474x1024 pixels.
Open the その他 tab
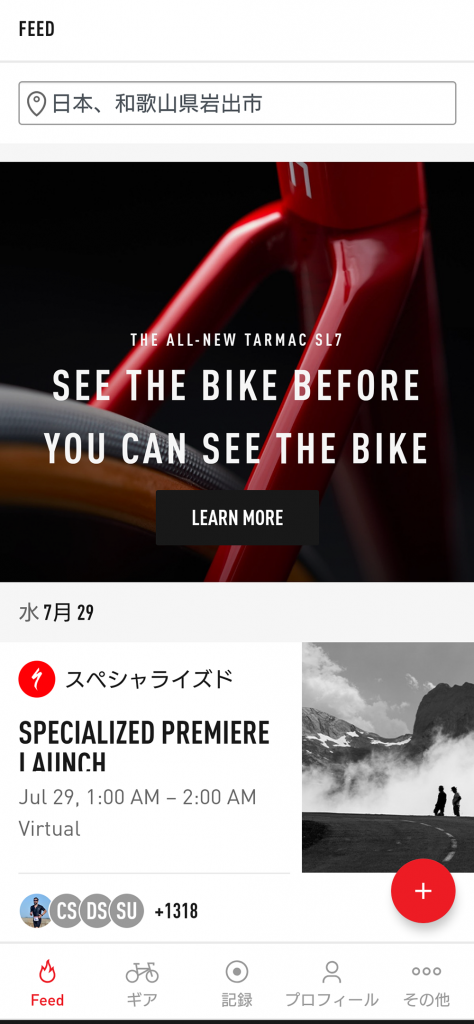click(426, 983)
